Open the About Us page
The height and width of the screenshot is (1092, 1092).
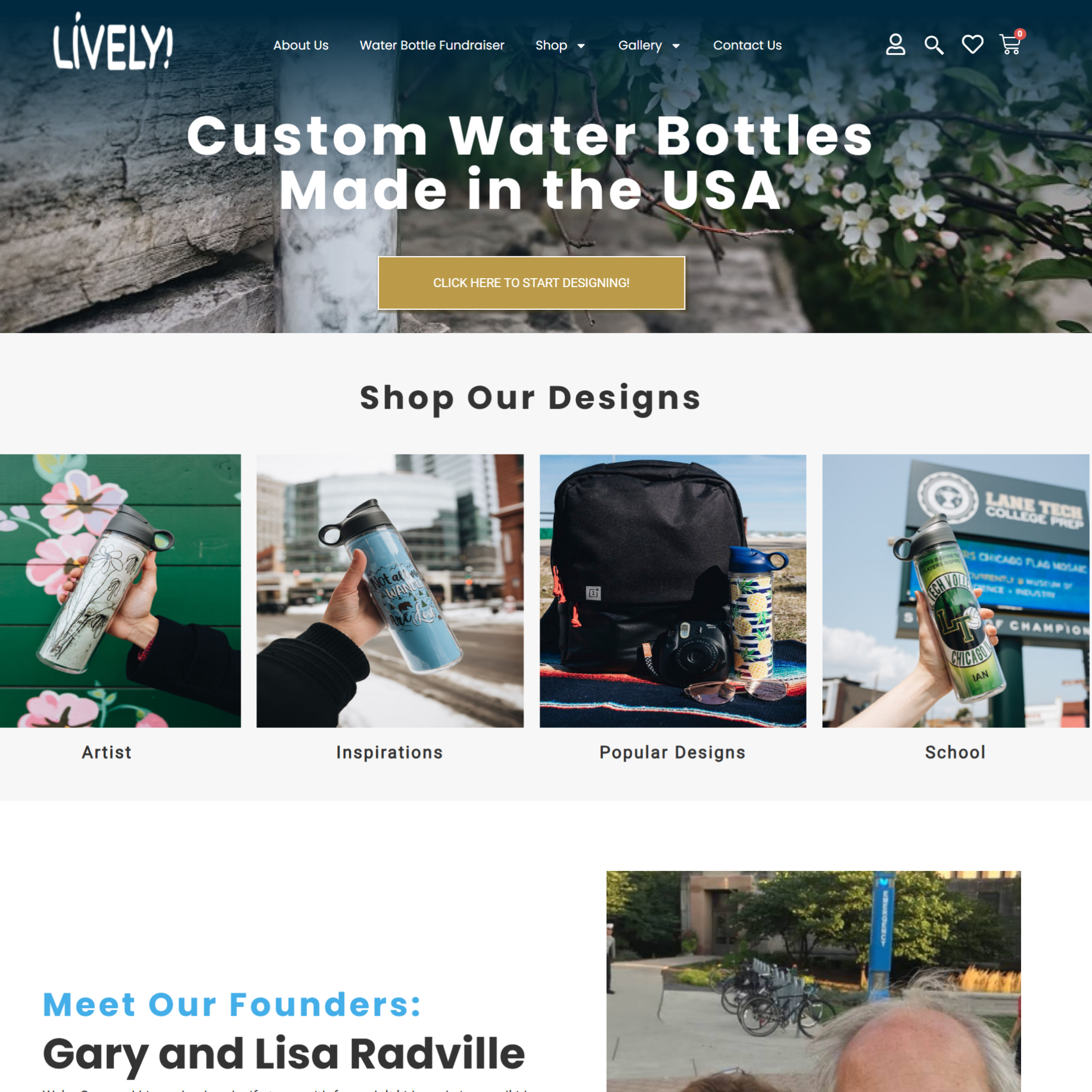300,45
